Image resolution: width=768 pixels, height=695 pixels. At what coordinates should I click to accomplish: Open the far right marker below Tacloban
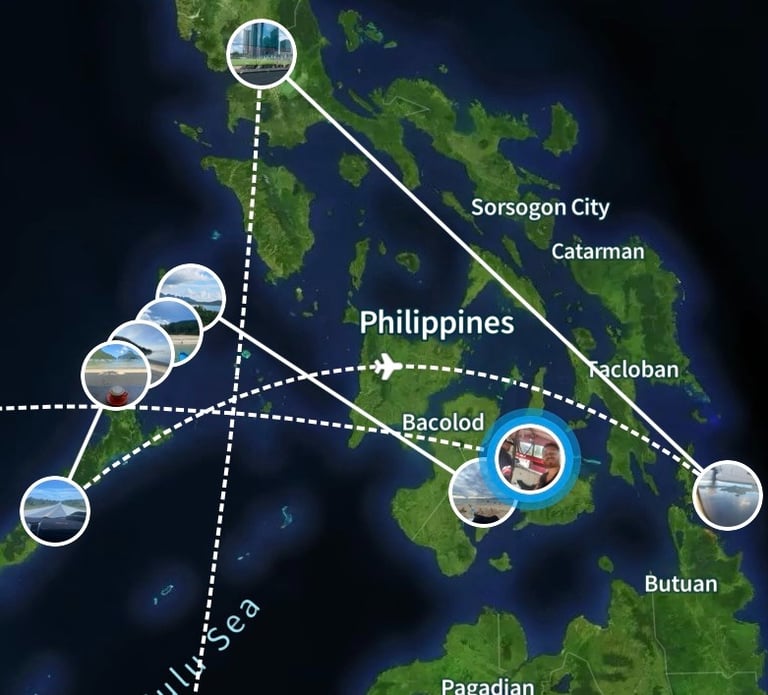click(727, 495)
